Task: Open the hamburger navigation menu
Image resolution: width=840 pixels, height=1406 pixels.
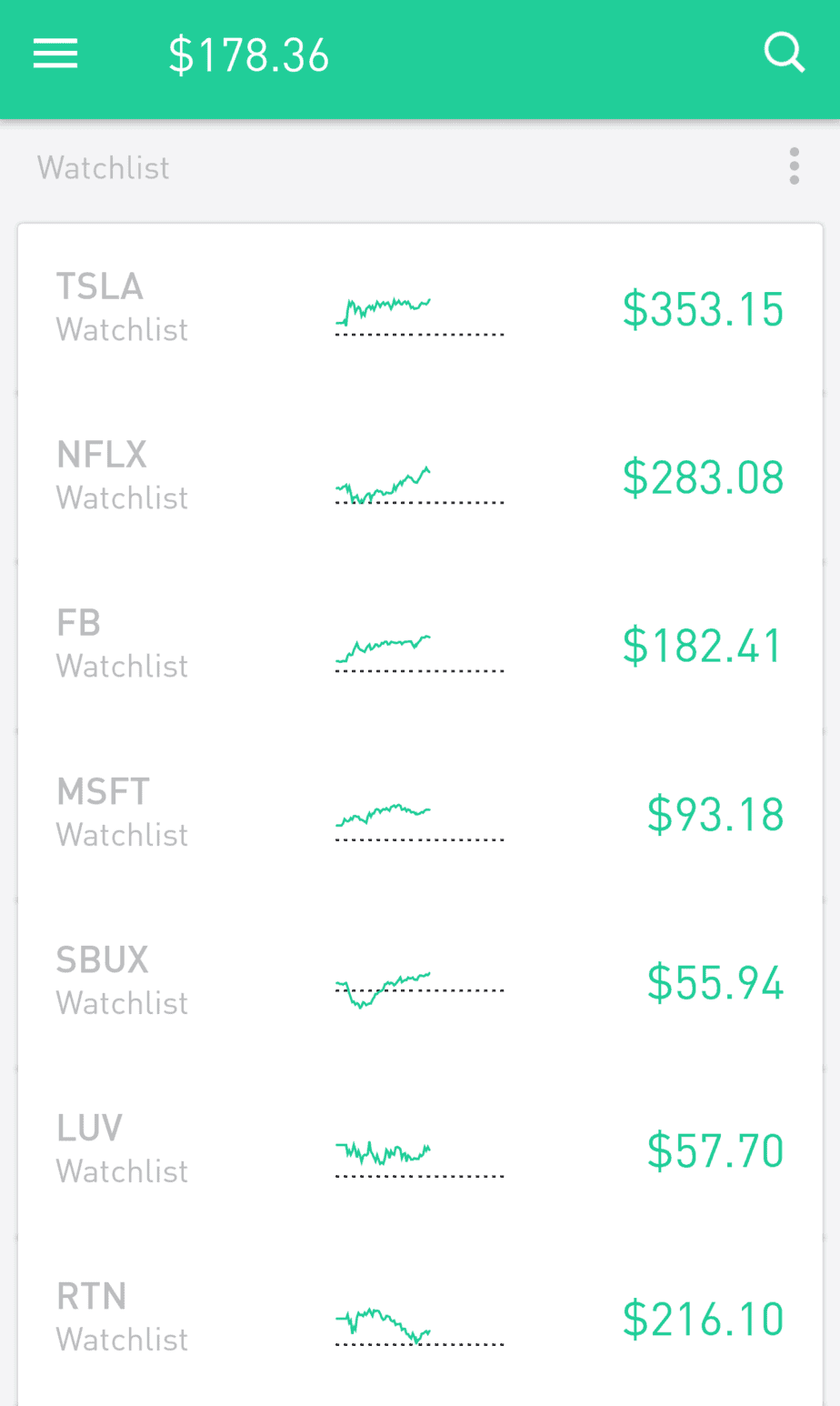Action: [x=55, y=55]
